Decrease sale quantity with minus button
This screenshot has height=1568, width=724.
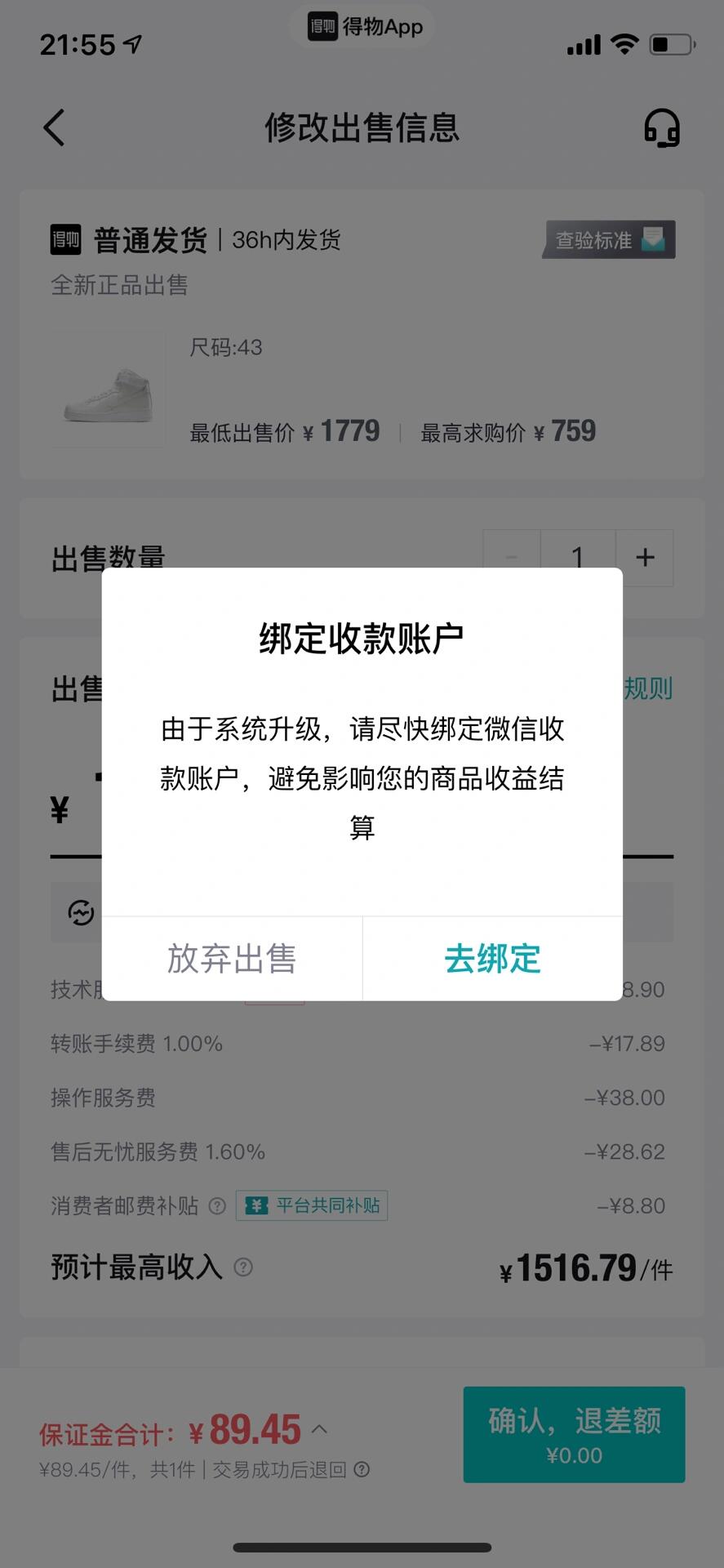[x=512, y=558]
